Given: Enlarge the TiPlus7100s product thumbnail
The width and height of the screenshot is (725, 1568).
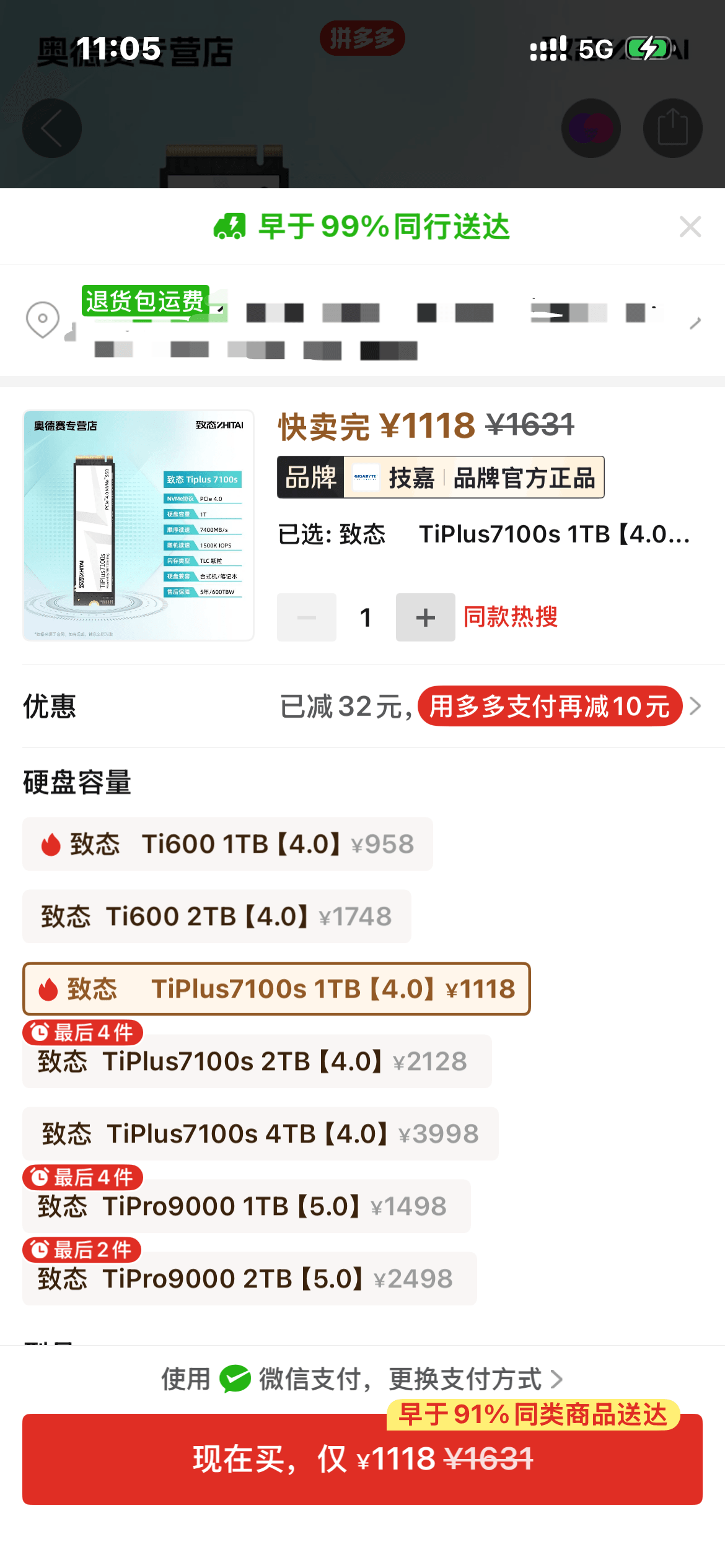Looking at the screenshot, I should (138, 525).
